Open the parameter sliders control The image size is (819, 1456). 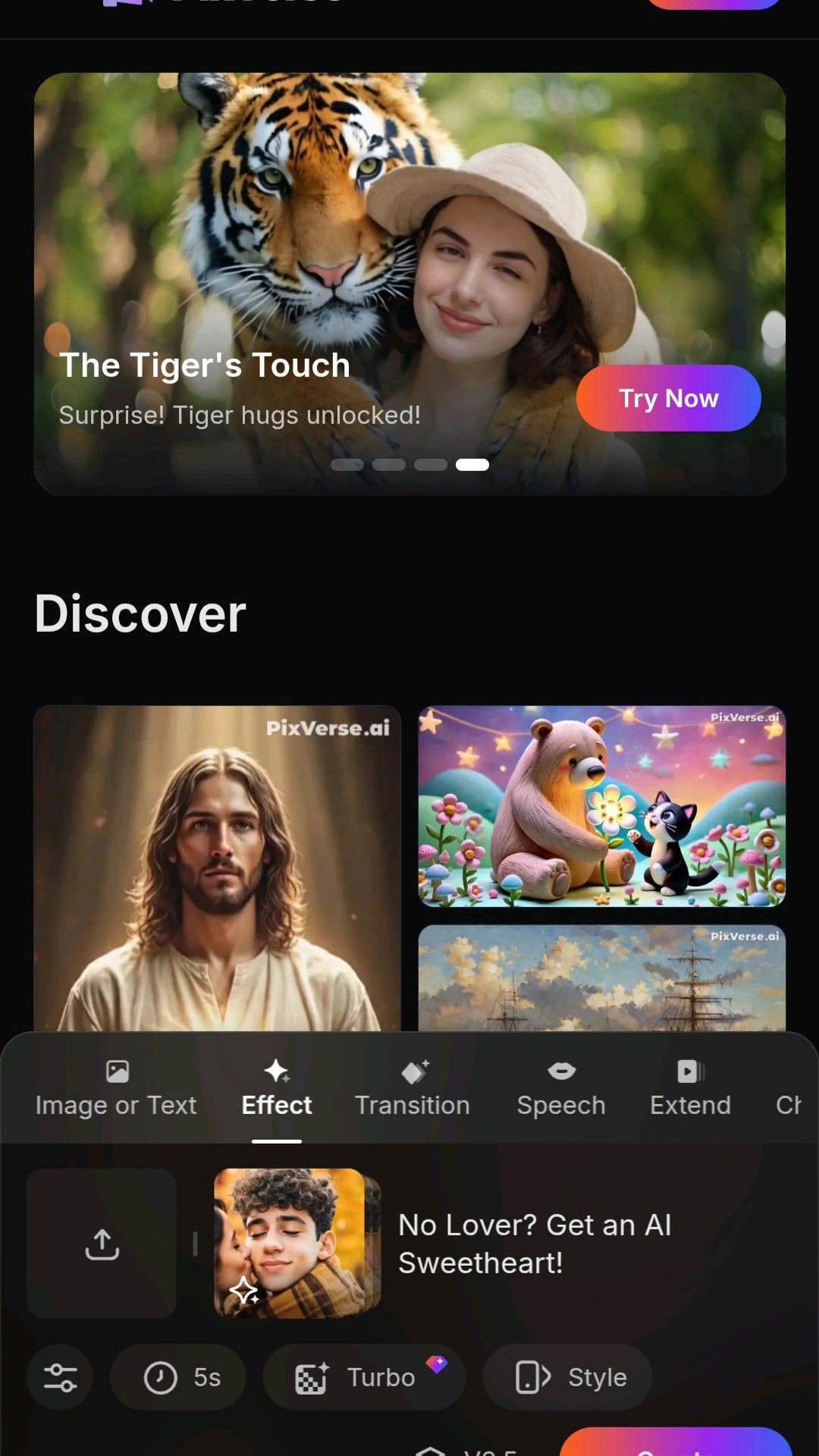pyautogui.click(x=60, y=1378)
